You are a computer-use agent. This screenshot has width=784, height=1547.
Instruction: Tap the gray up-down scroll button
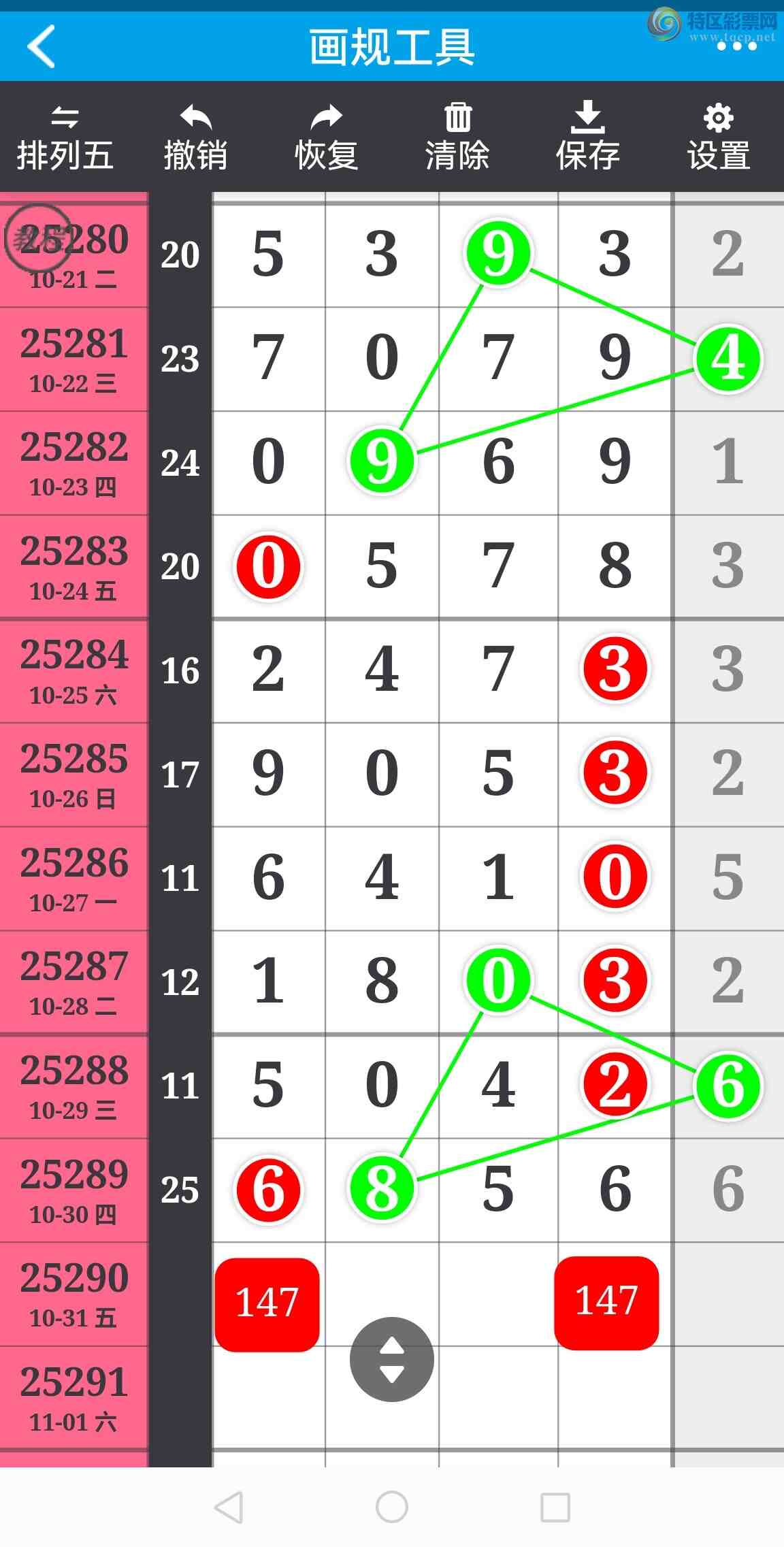click(x=391, y=1359)
